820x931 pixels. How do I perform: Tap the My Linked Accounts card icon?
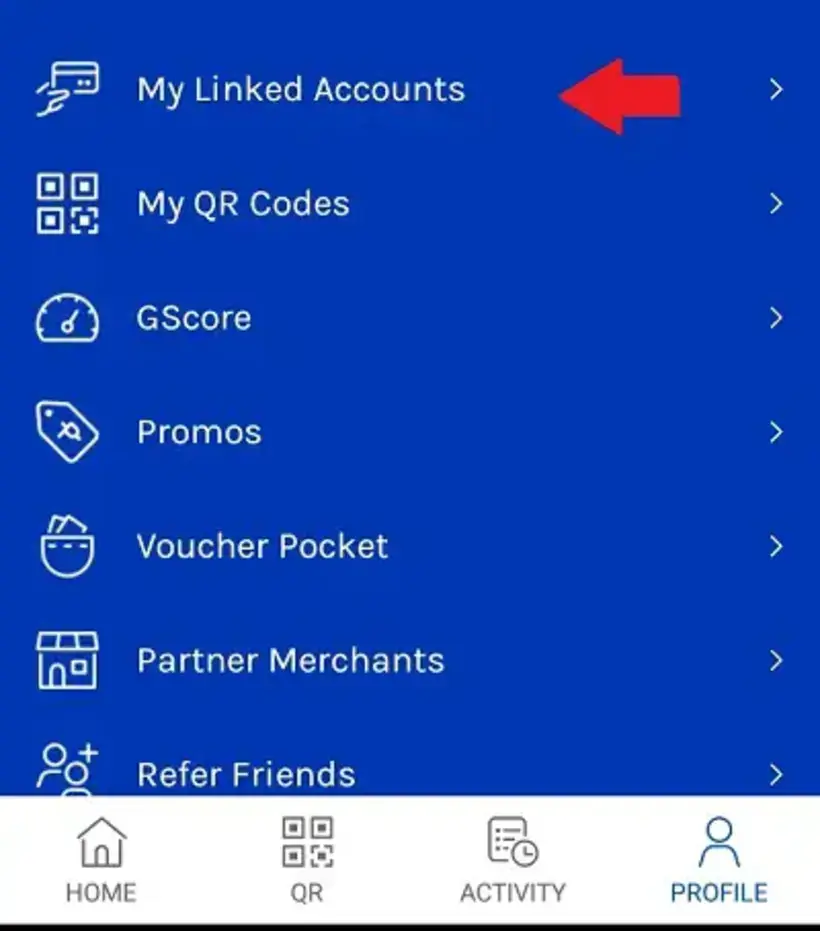pos(67,89)
